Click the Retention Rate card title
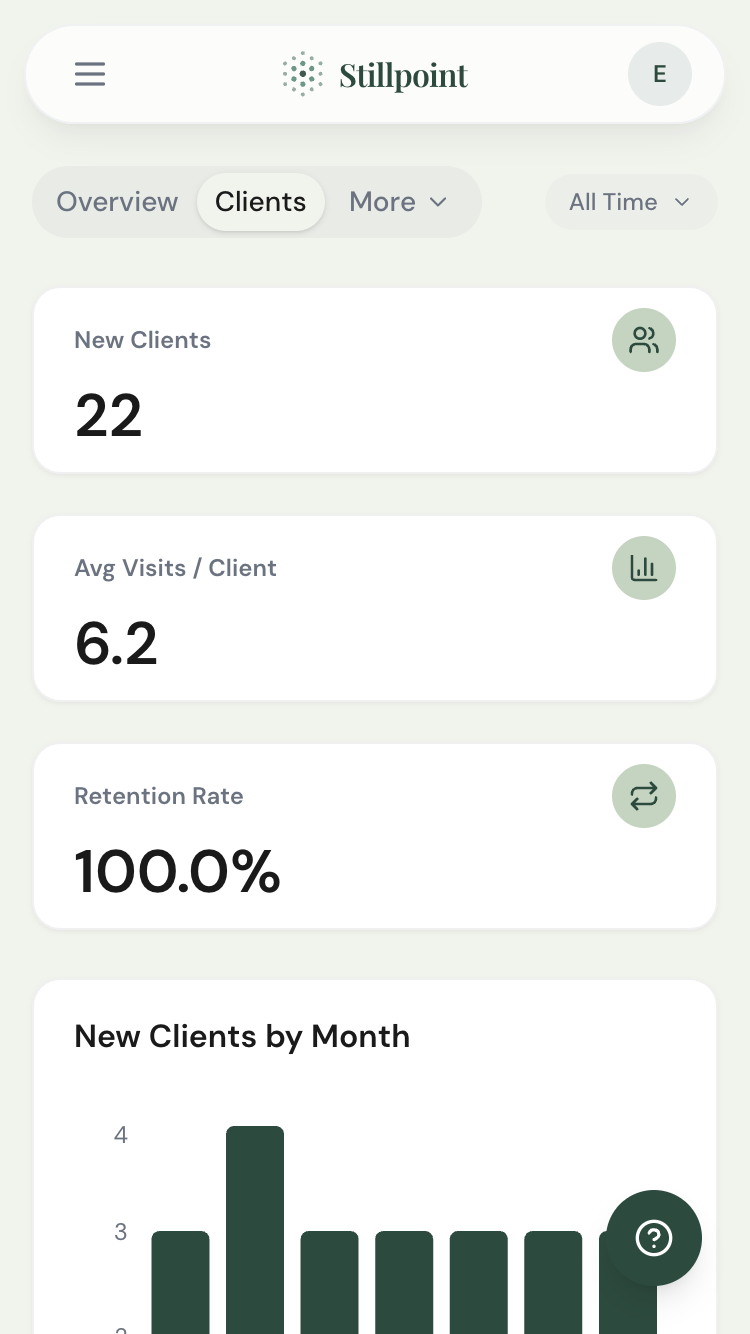This screenshot has height=1334, width=750. [x=159, y=796]
